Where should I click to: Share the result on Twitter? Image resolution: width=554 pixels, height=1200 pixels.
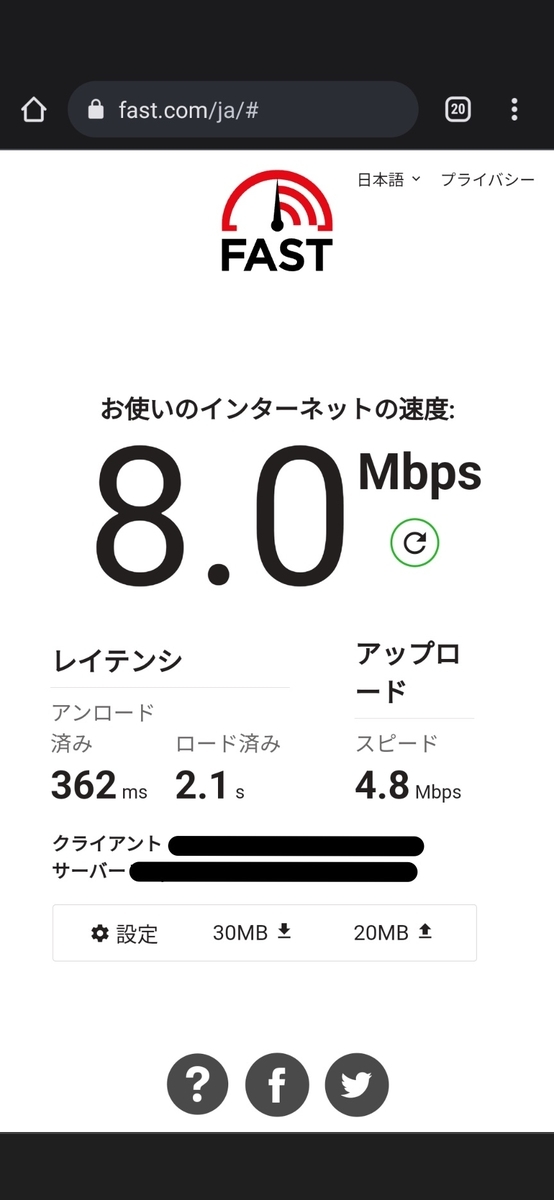pos(356,1085)
